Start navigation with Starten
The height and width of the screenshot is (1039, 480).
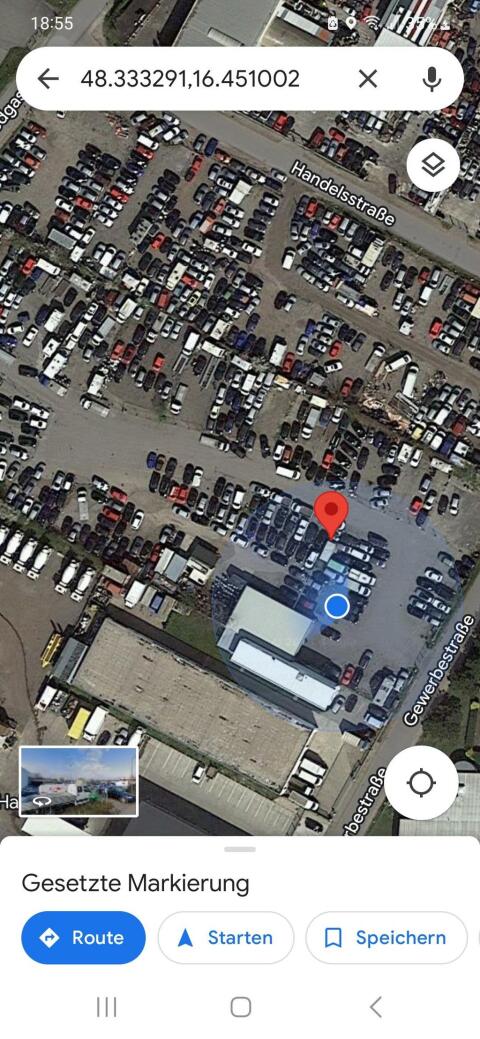226,938
